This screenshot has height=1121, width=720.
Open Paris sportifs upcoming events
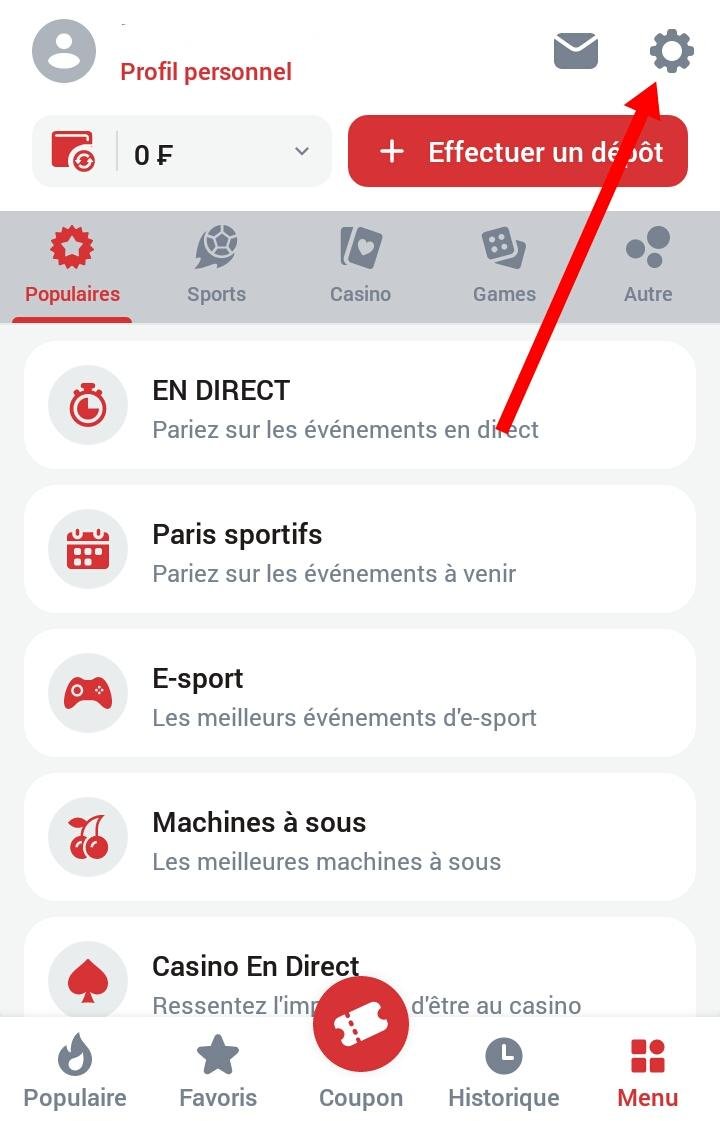point(360,550)
